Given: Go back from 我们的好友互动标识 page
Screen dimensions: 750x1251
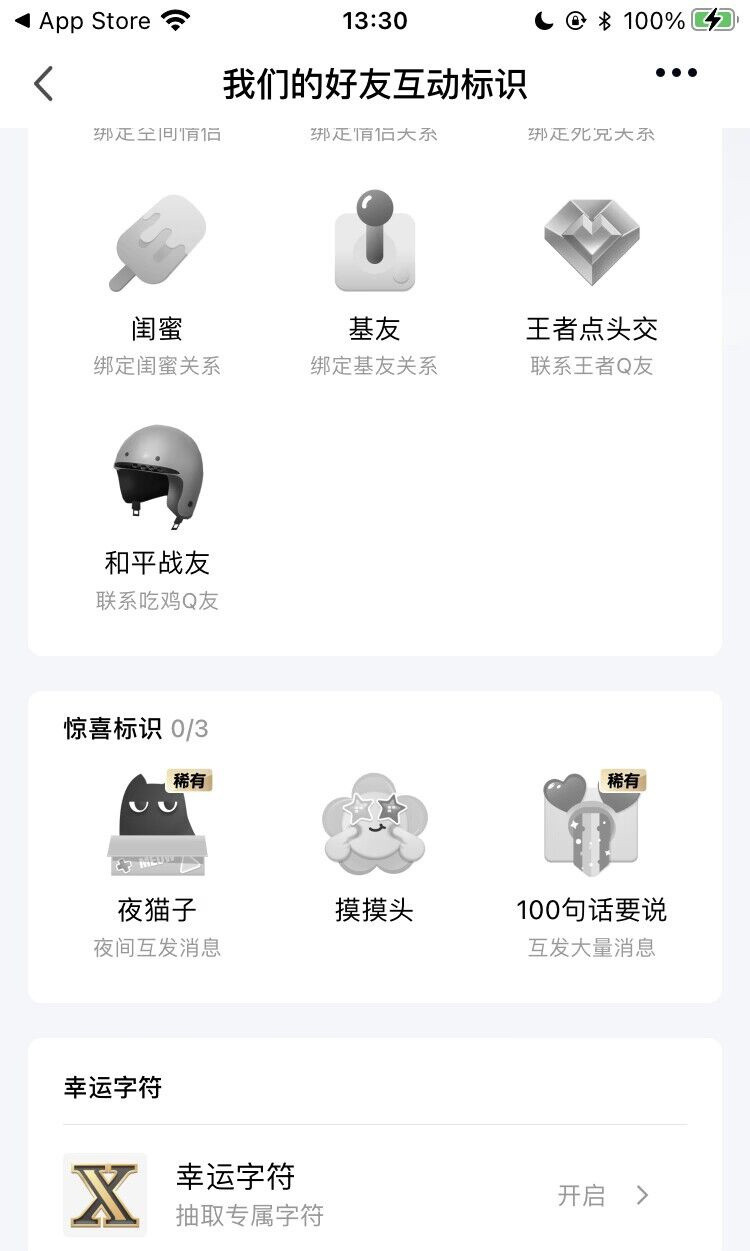Looking at the screenshot, I should pos(43,84).
